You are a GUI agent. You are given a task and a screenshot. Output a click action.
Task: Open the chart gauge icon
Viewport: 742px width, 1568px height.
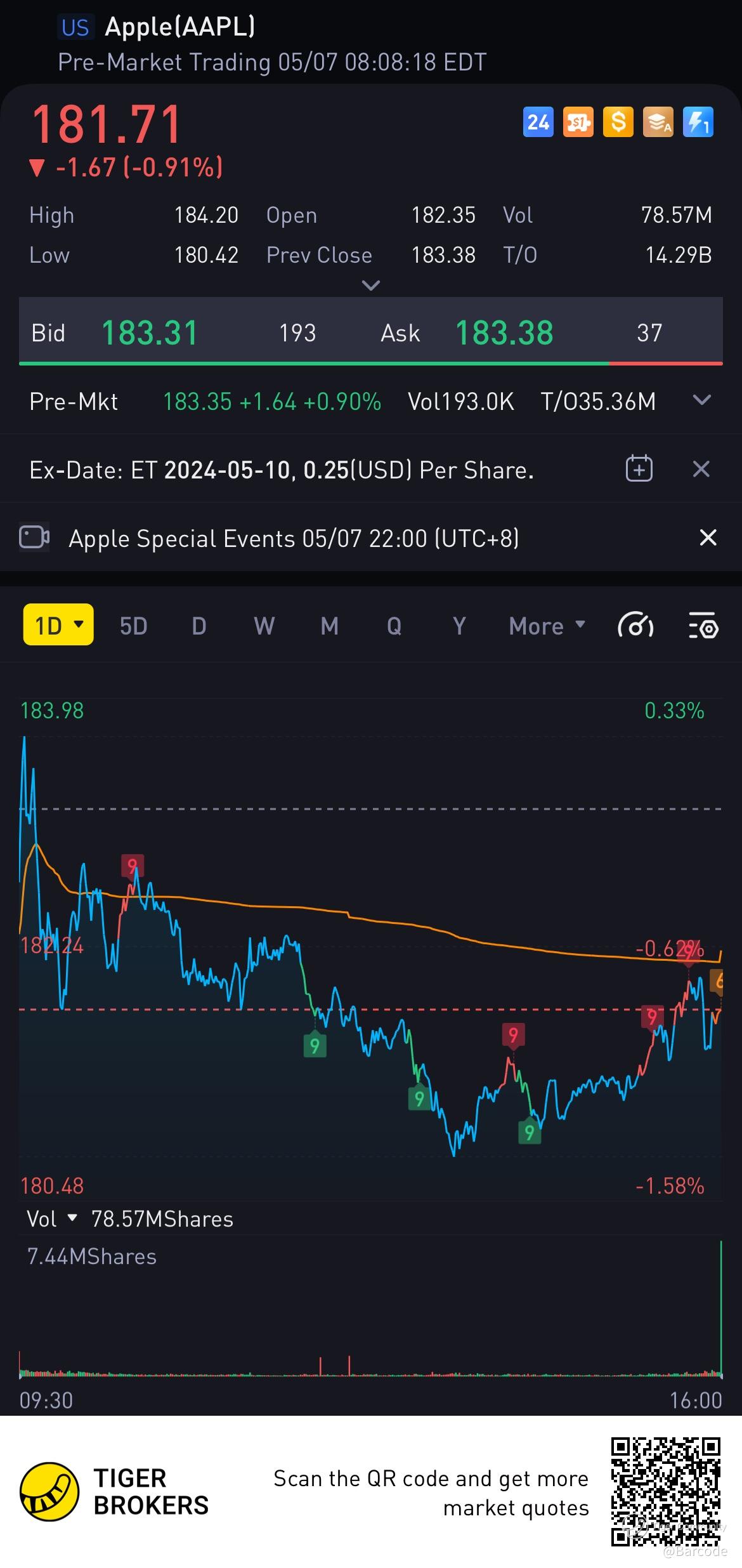click(x=635, y=626)
